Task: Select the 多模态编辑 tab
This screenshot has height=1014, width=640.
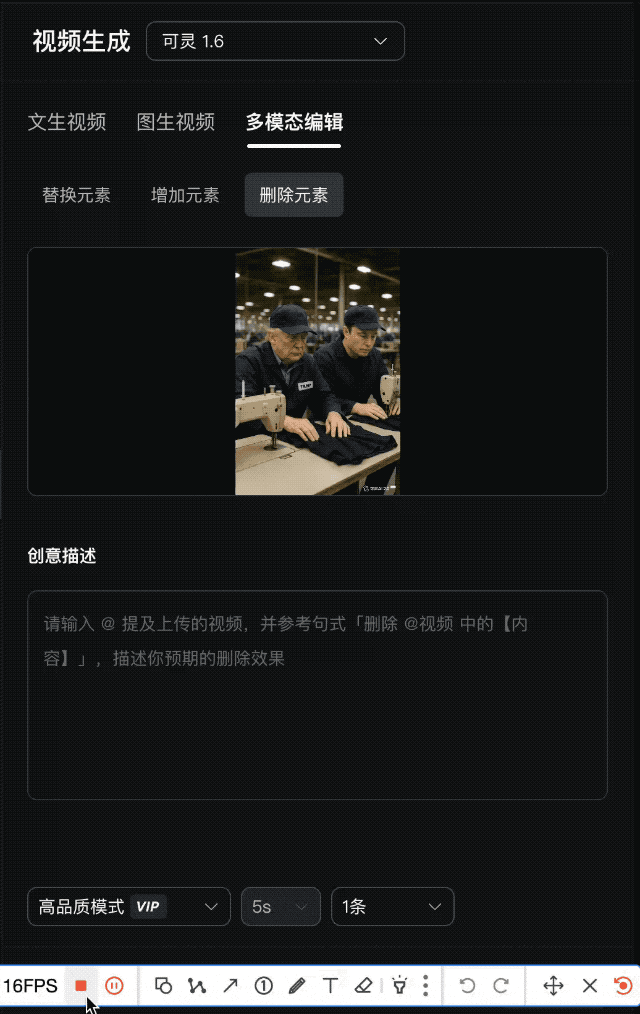Action: [x=294, y=122]
